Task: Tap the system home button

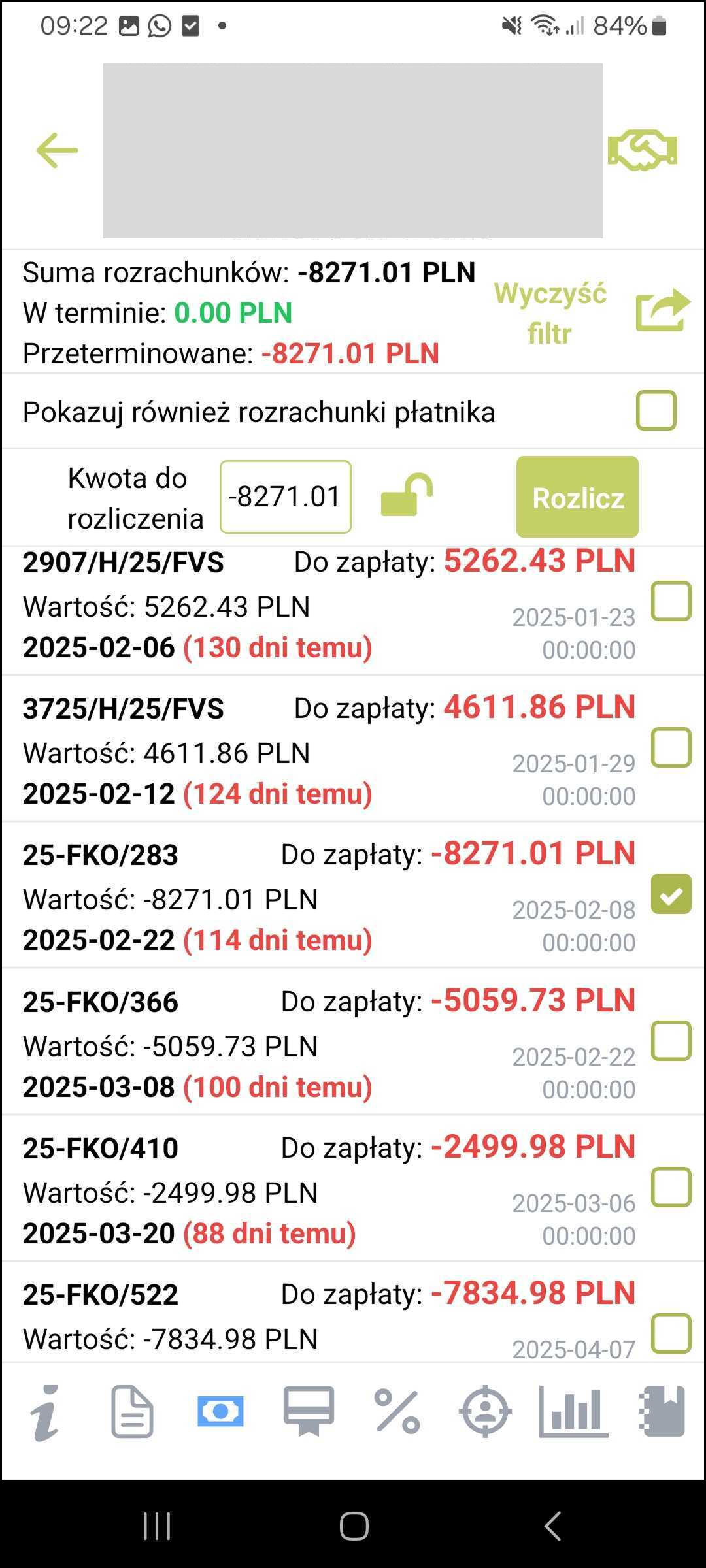Action: [354, 1527]
